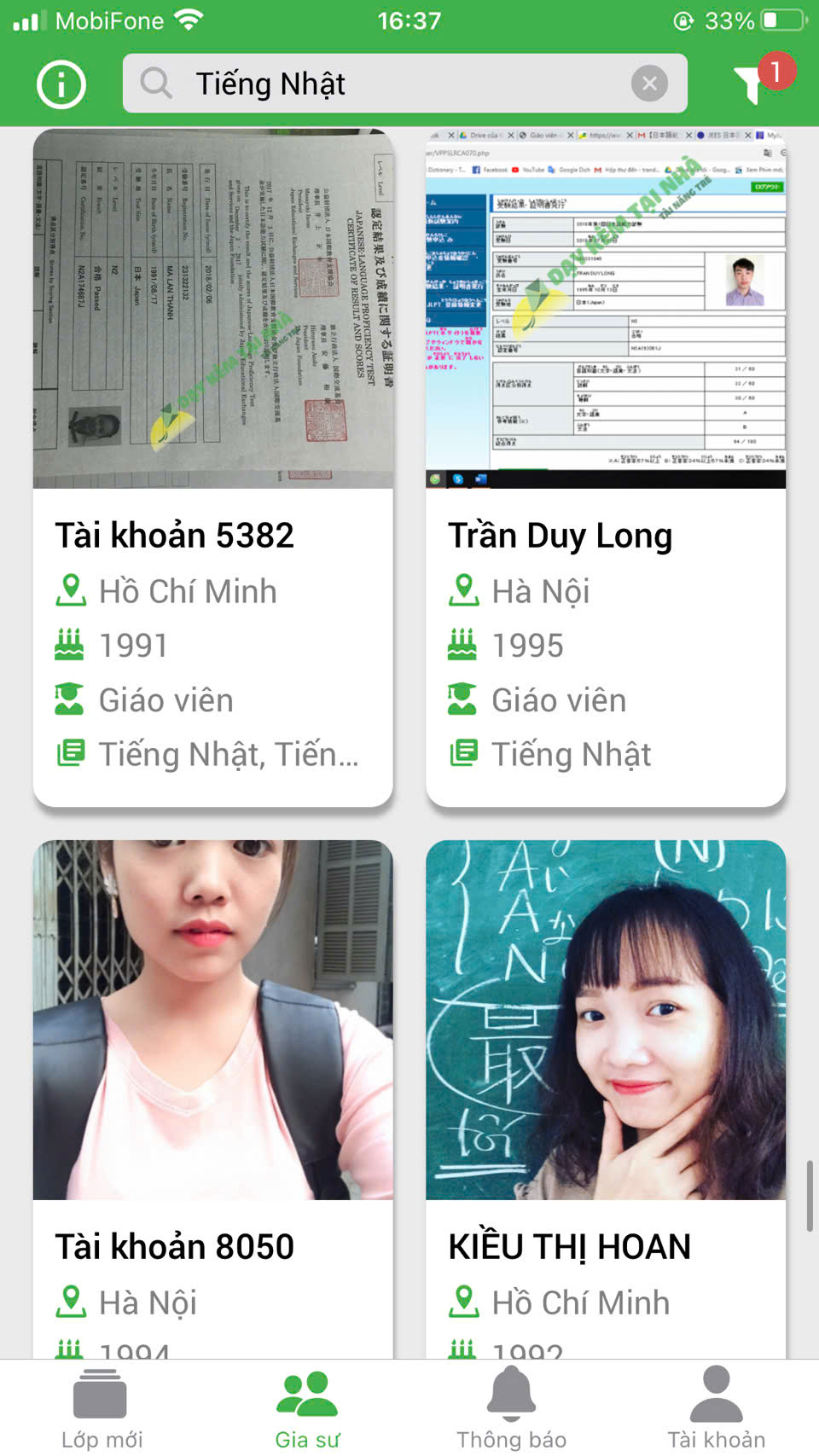Open tutor card Tài khoản 8050

(213, 1100)
